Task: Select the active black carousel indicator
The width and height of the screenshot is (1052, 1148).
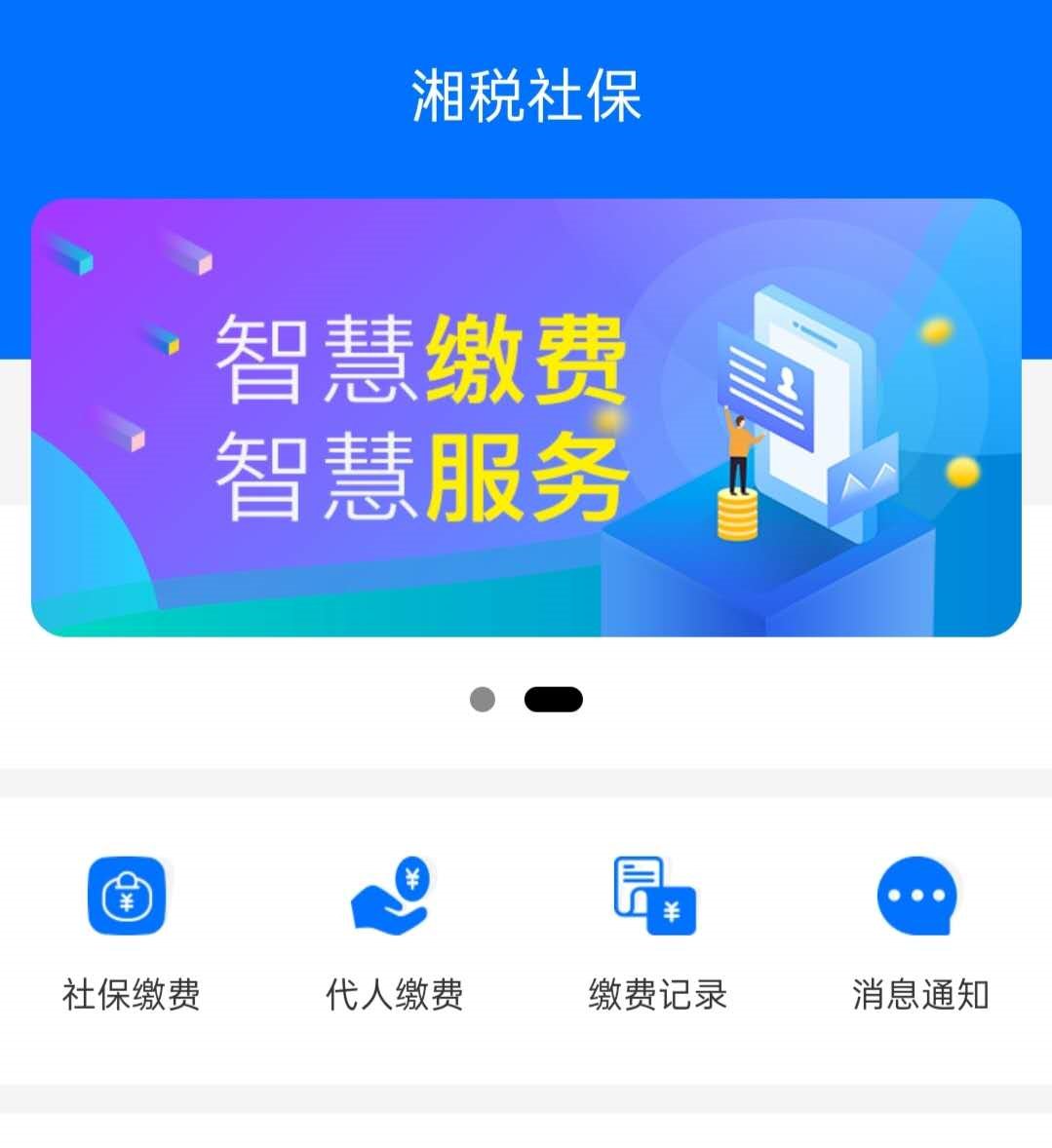Action: 552,698
